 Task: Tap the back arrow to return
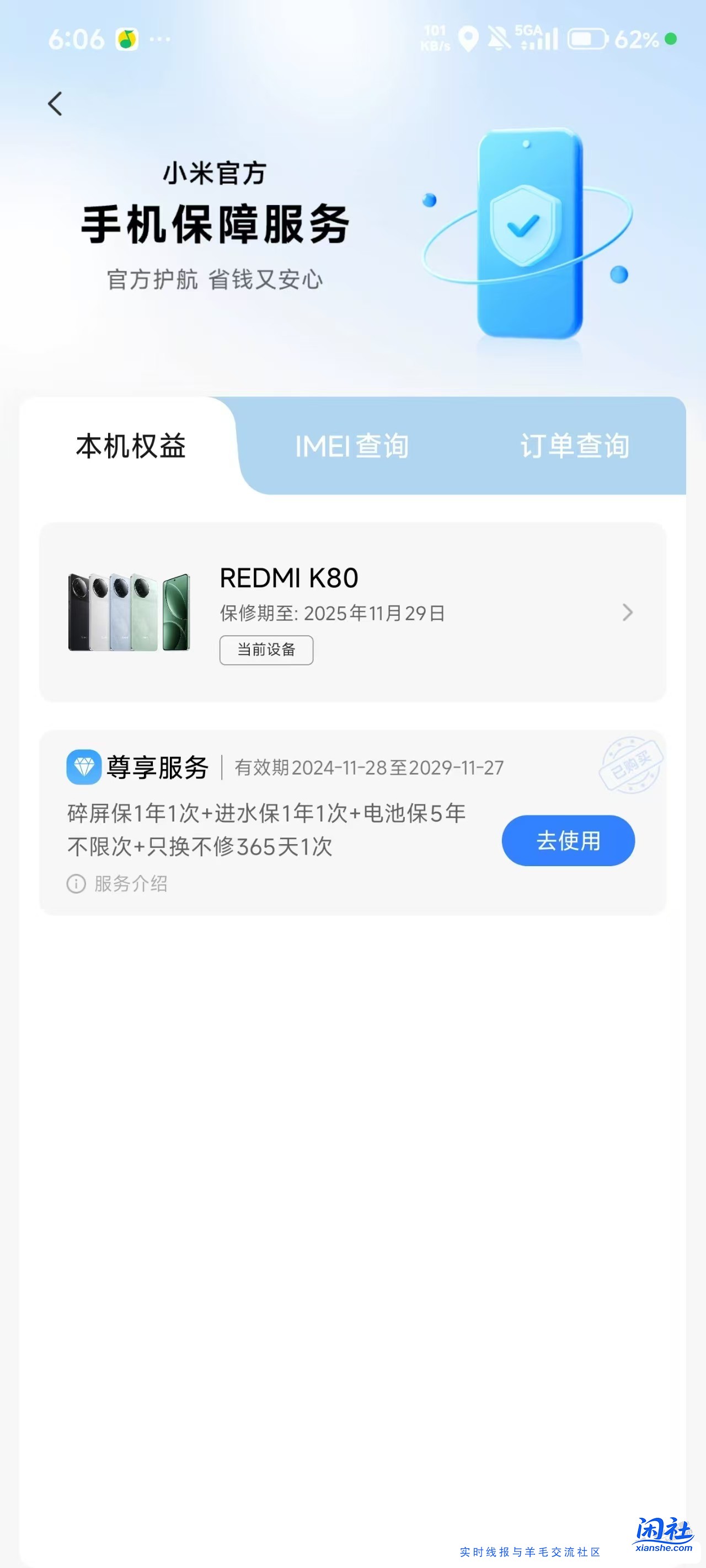(x=56, y=104)
